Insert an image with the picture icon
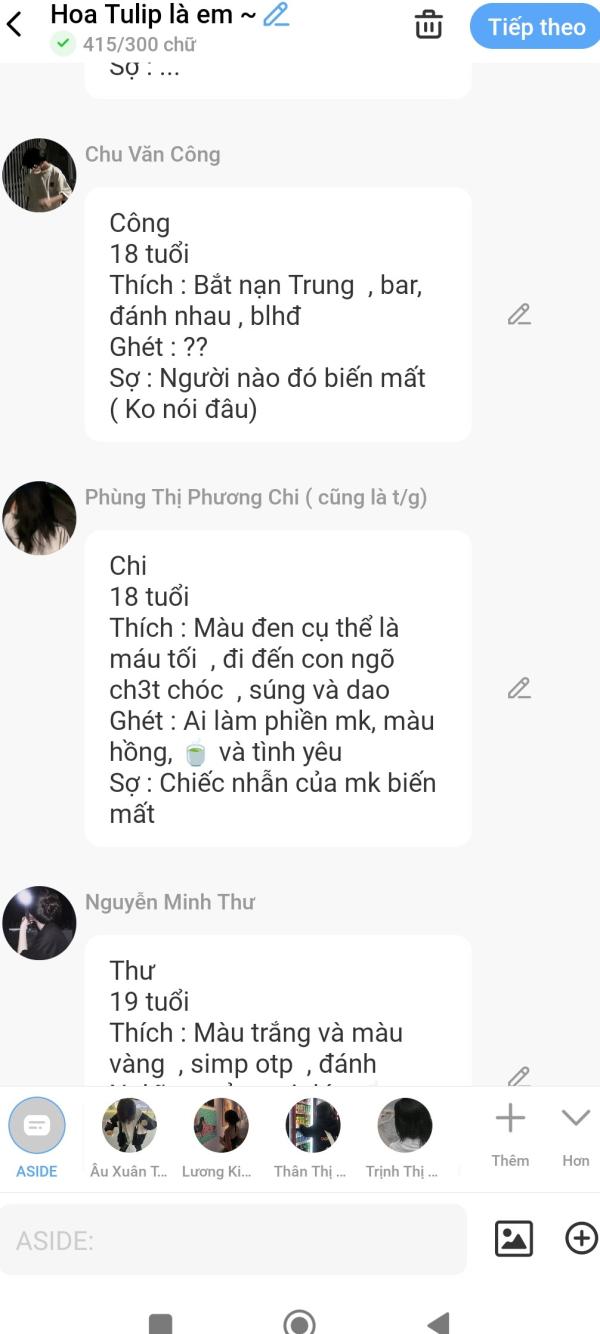Image resolution: width=600 pixels, height=1334 pixels. (514, 1239)
